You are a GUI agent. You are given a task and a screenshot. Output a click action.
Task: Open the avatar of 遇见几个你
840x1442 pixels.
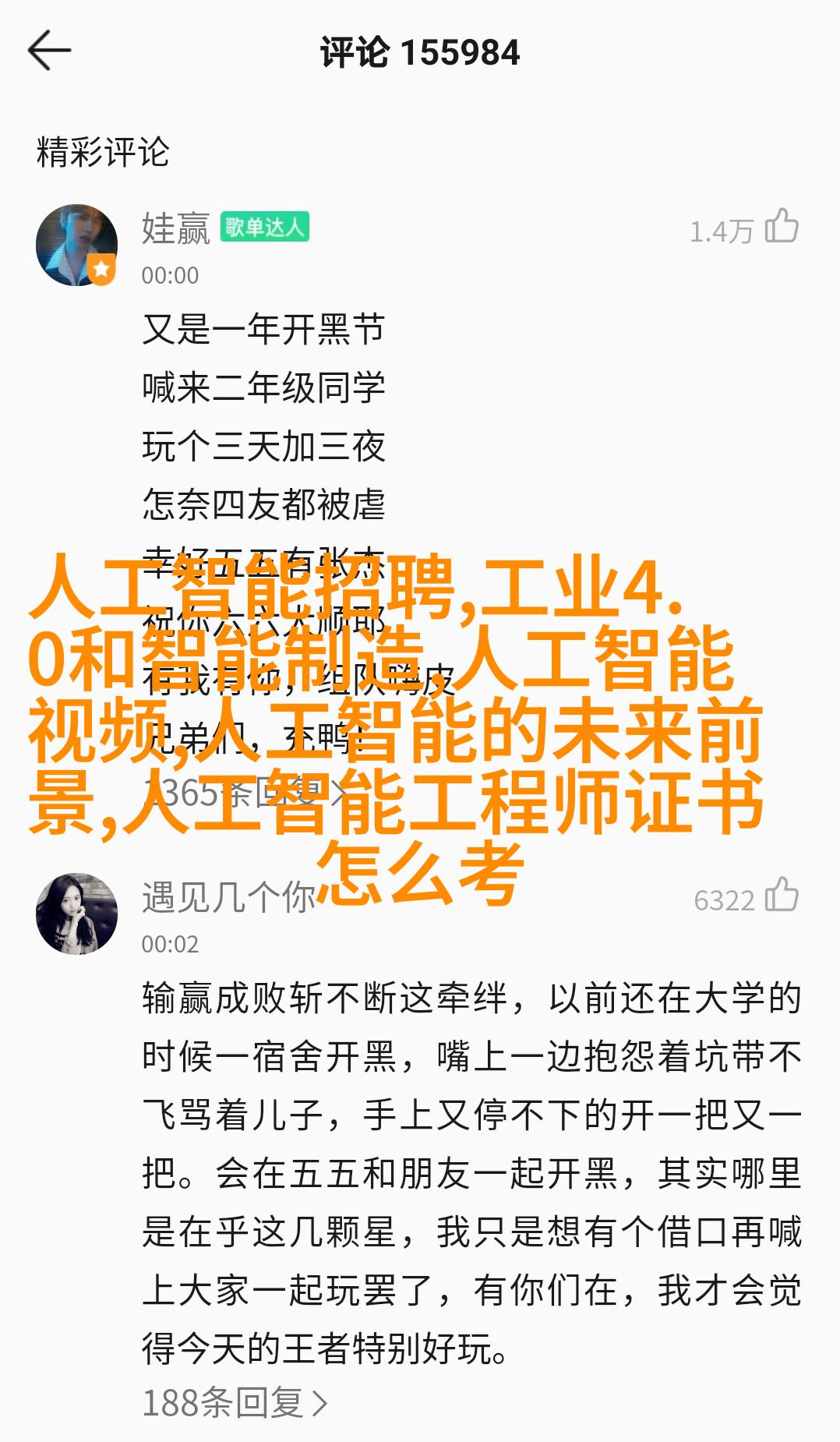click(x=76, y=914)
